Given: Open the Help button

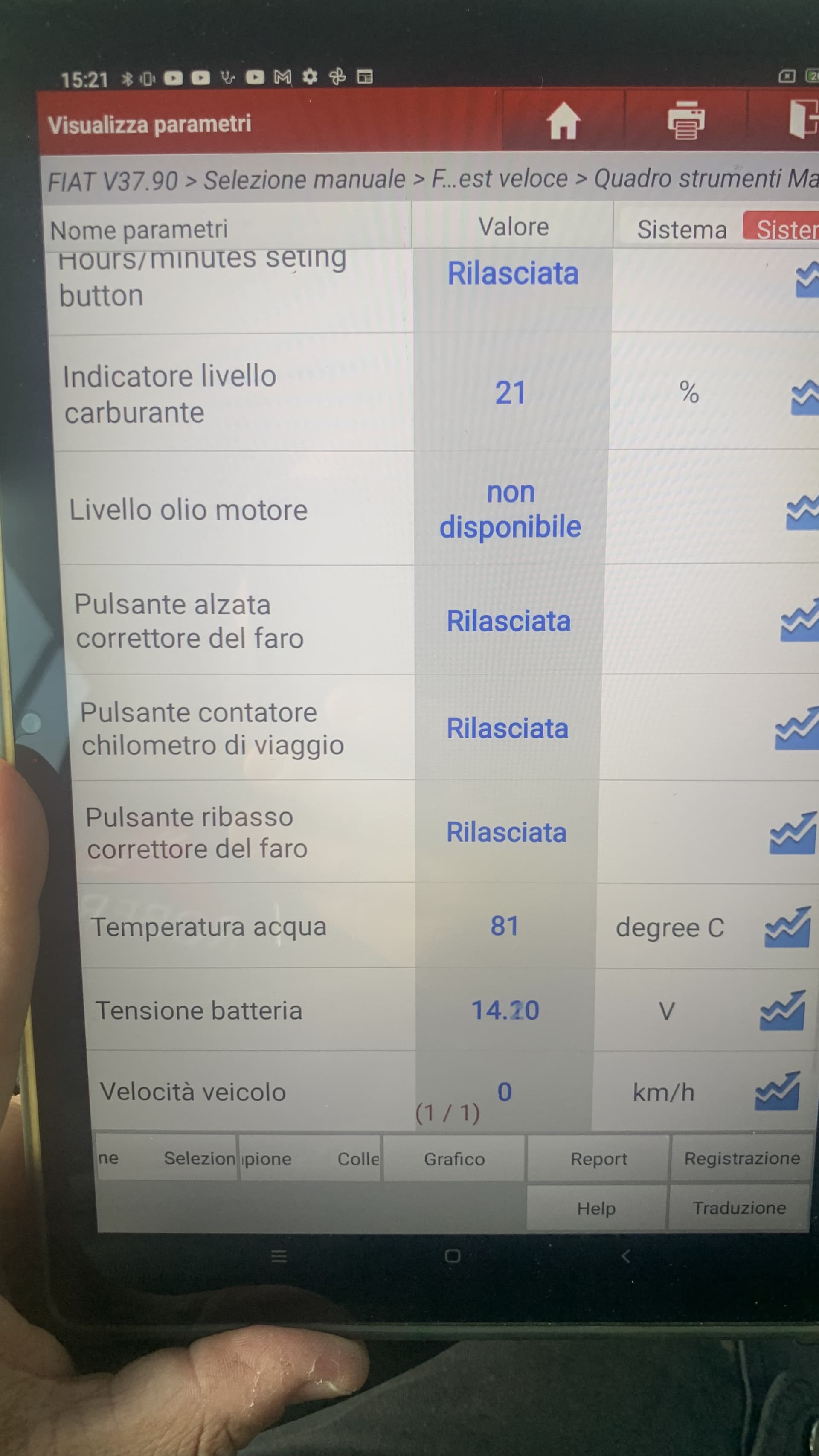Looking at the screenshot, I should coord(596,1209).
